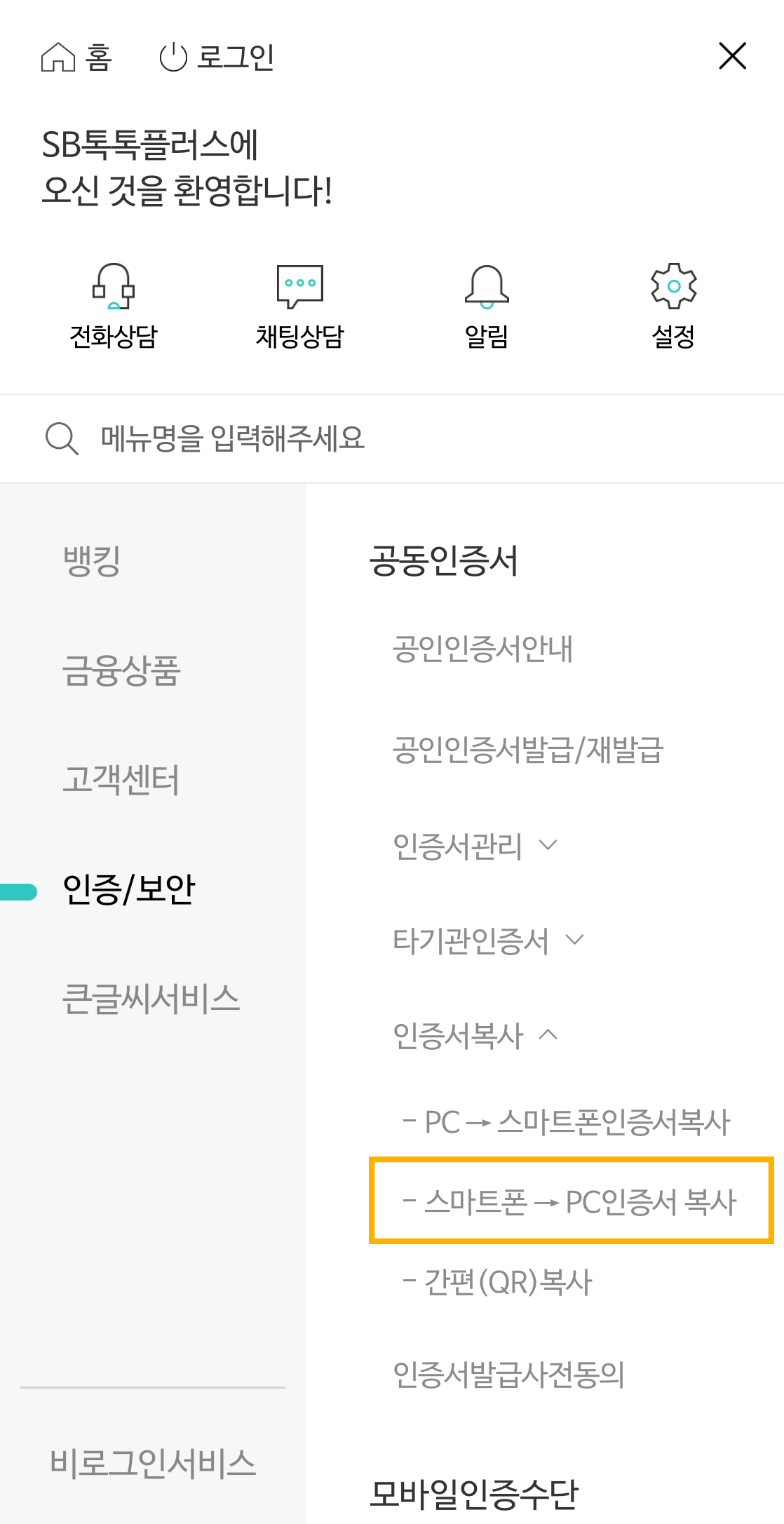
Task: Switch to the 뱅킹 category
Action: pos(92,560)
